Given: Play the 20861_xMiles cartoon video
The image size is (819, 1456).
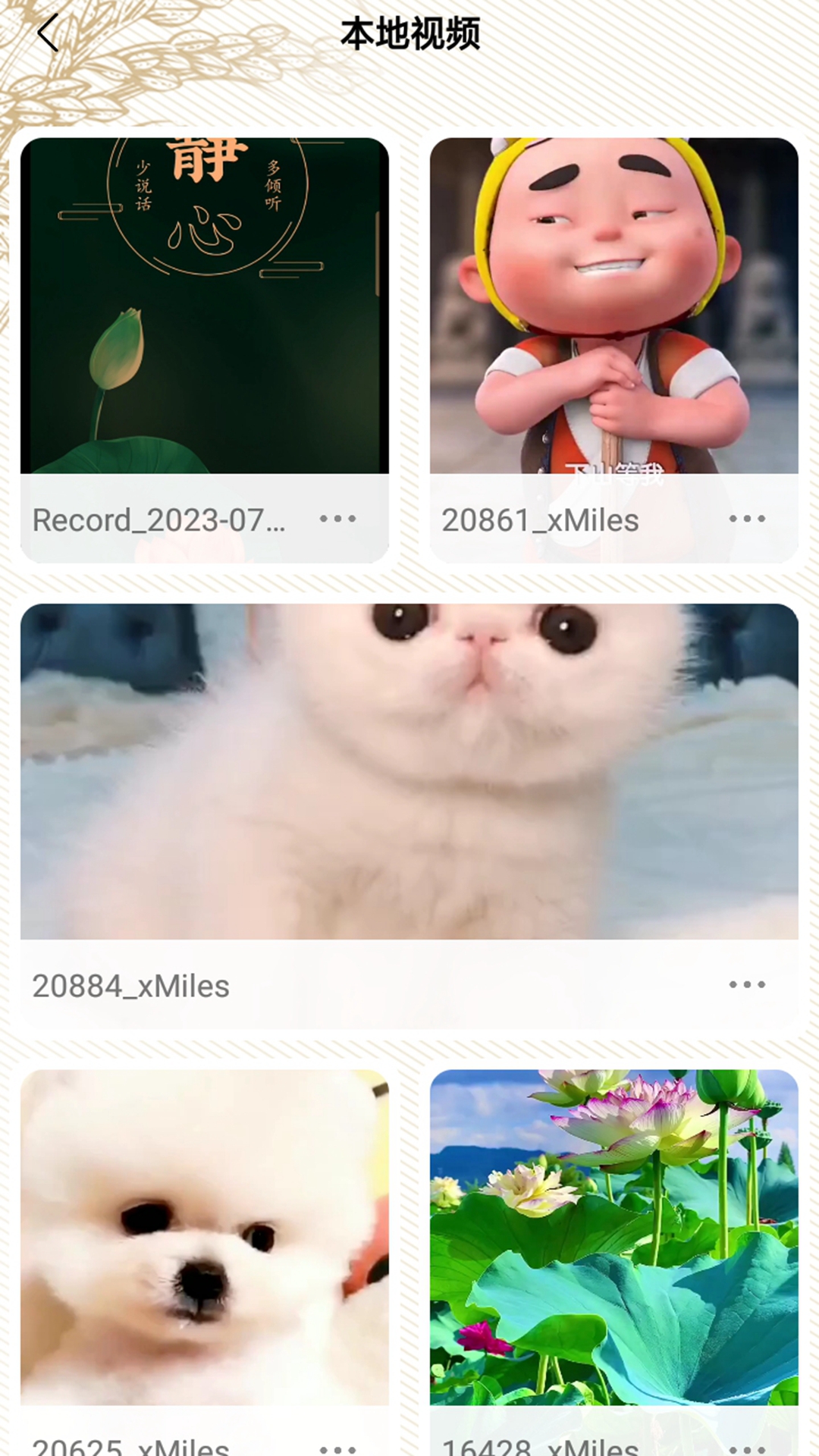Looking at the screenshot, I should click(x=614, y=306).
